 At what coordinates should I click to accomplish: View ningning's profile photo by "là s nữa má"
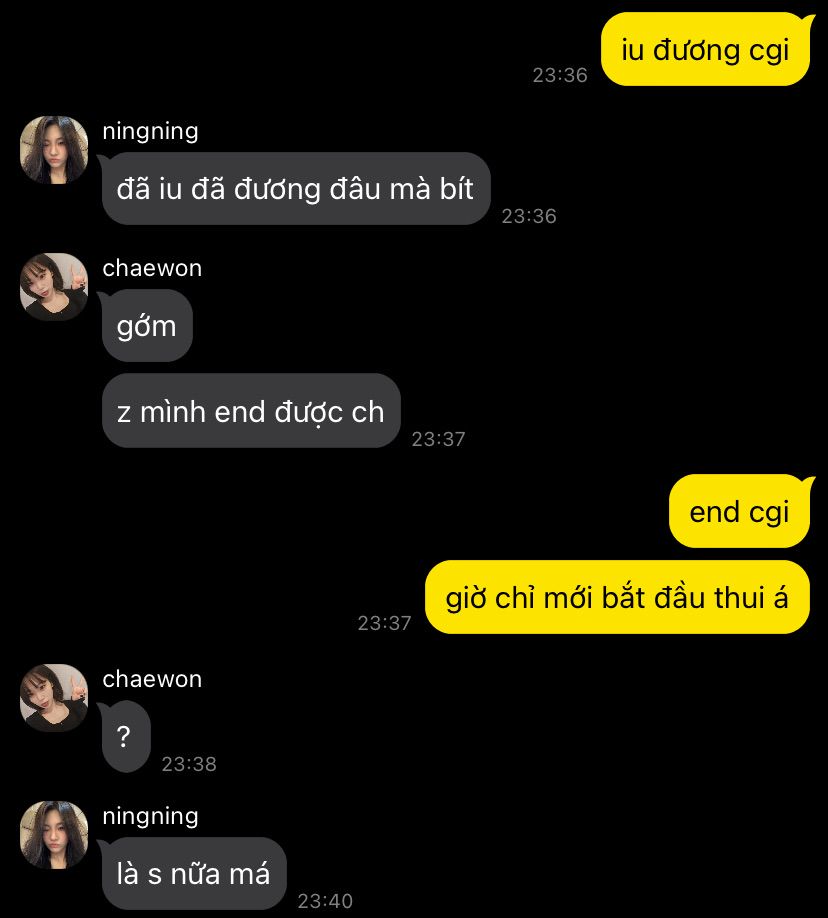(54, 835)
